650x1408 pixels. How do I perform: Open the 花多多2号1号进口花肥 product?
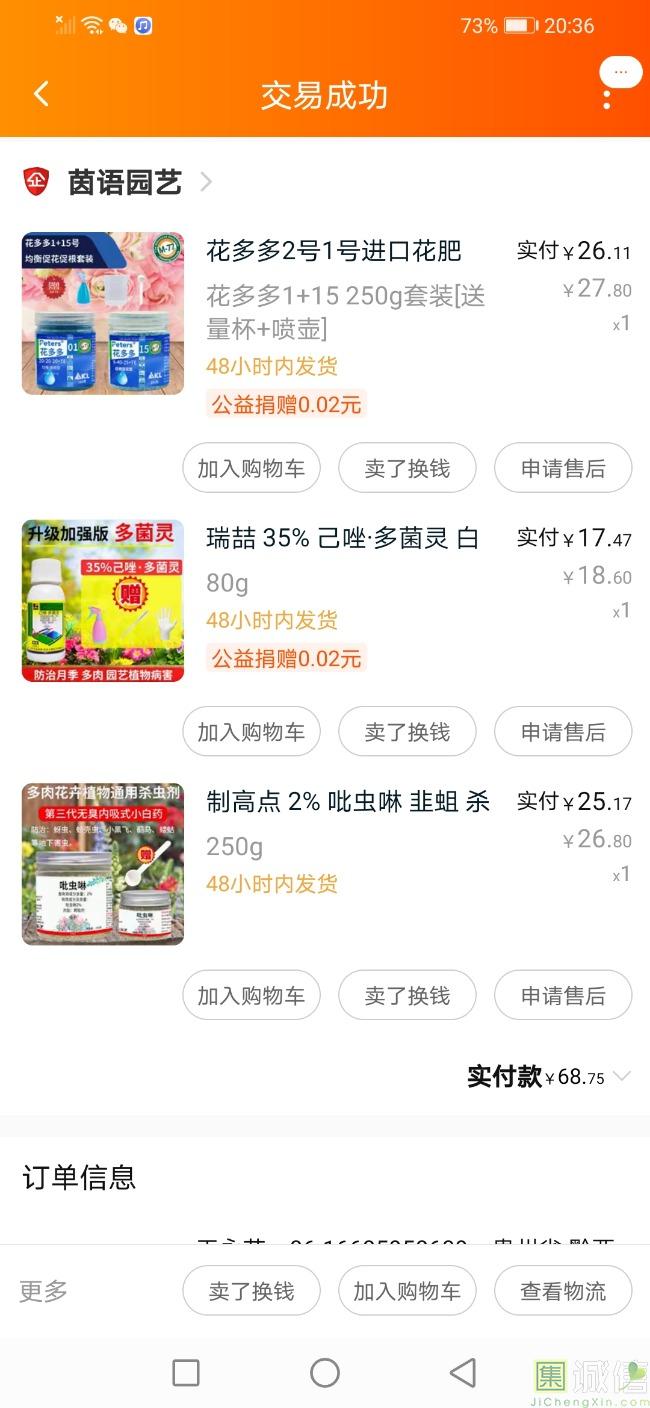coord(334,251)
